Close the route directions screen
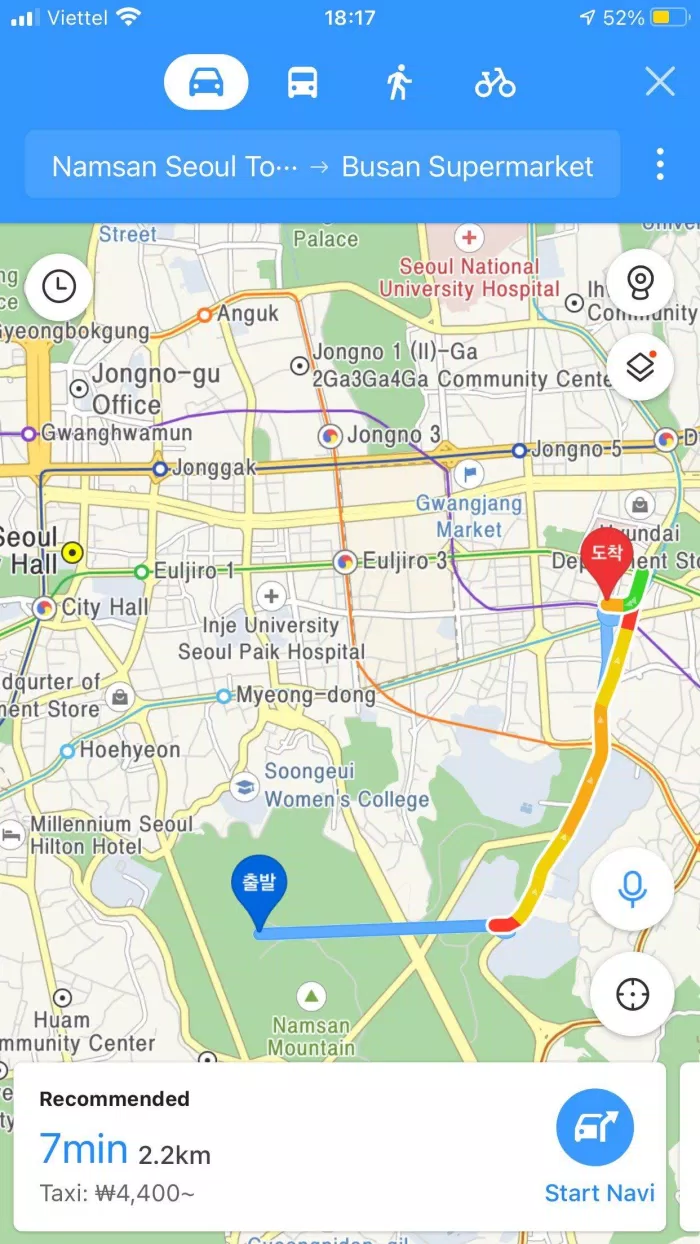The width and height of the screenshot is (700, 1244). [660, 82]
